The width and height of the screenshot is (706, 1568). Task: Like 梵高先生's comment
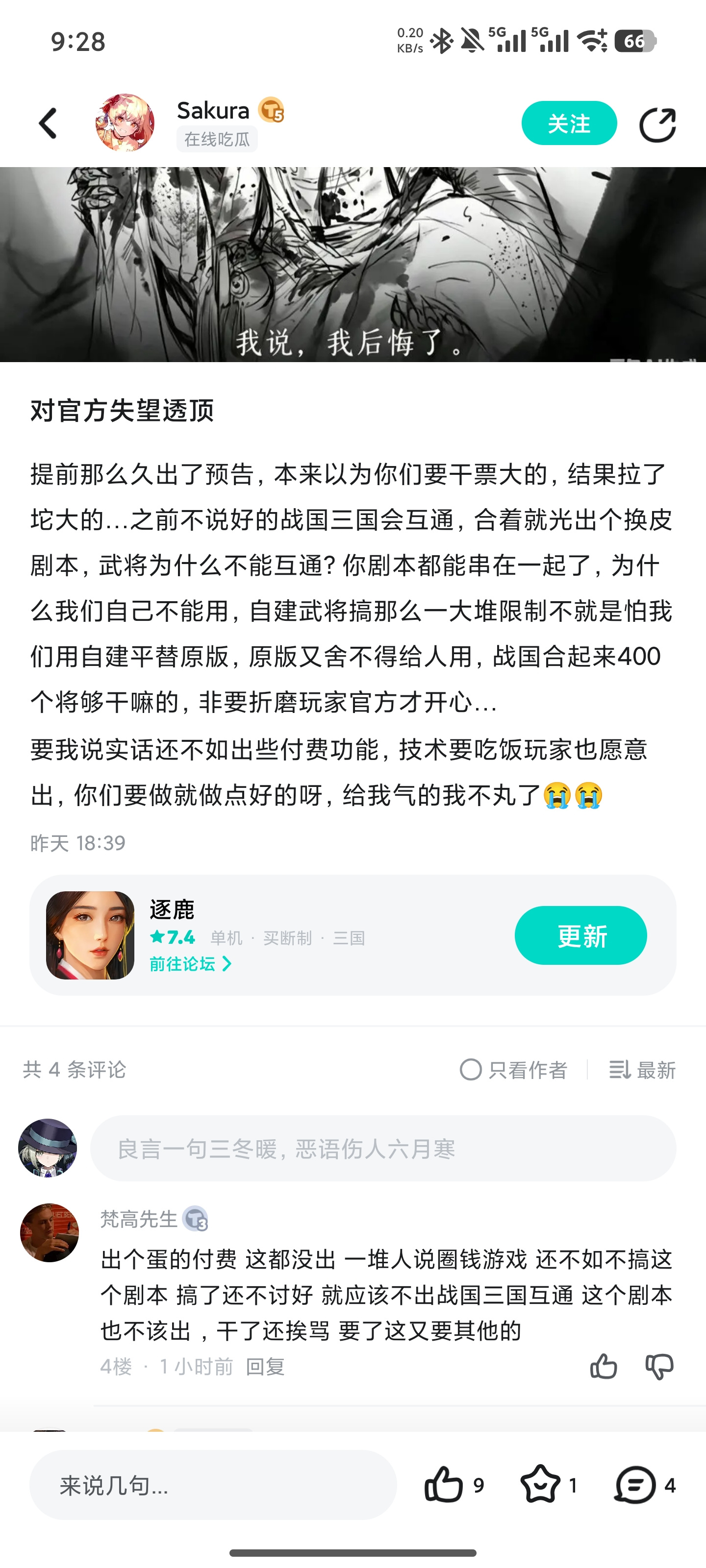[603, 1367]
